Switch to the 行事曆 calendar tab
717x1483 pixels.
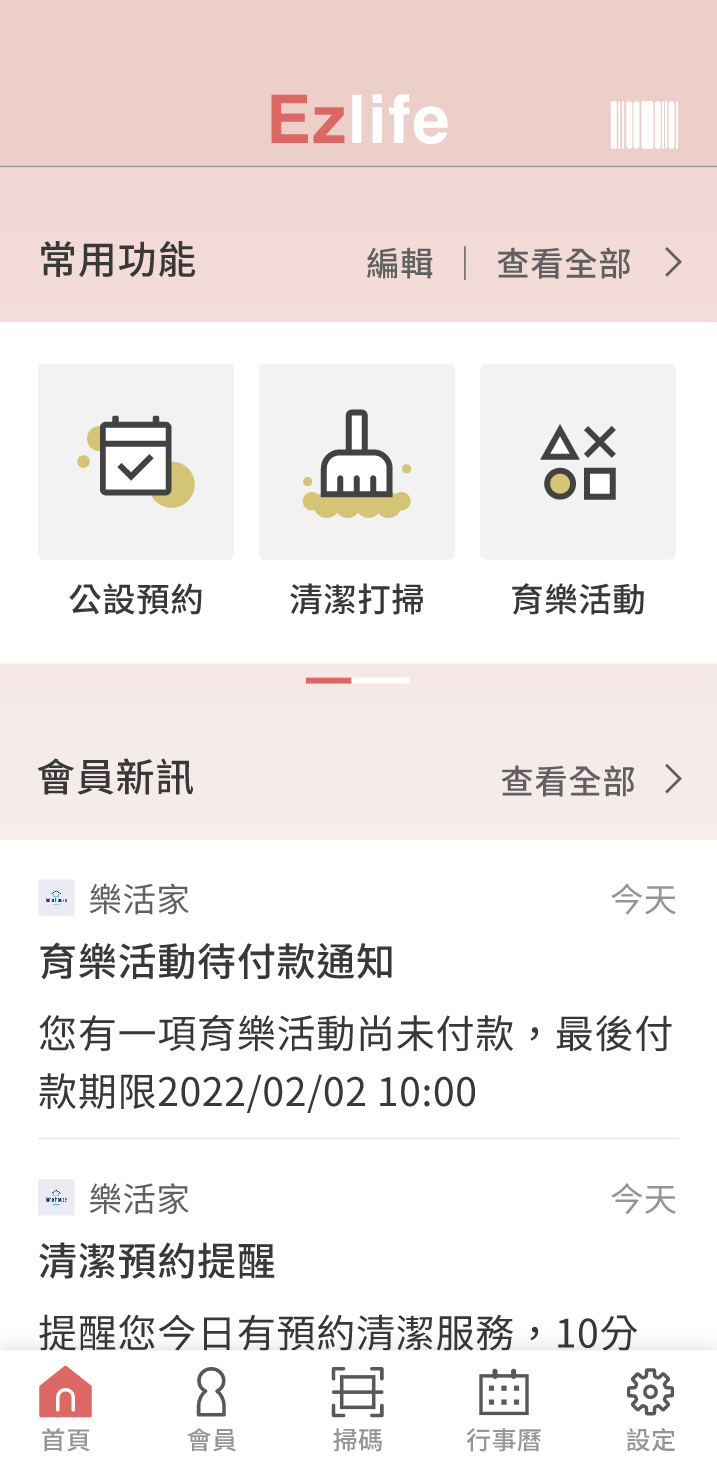(504, 1410)
